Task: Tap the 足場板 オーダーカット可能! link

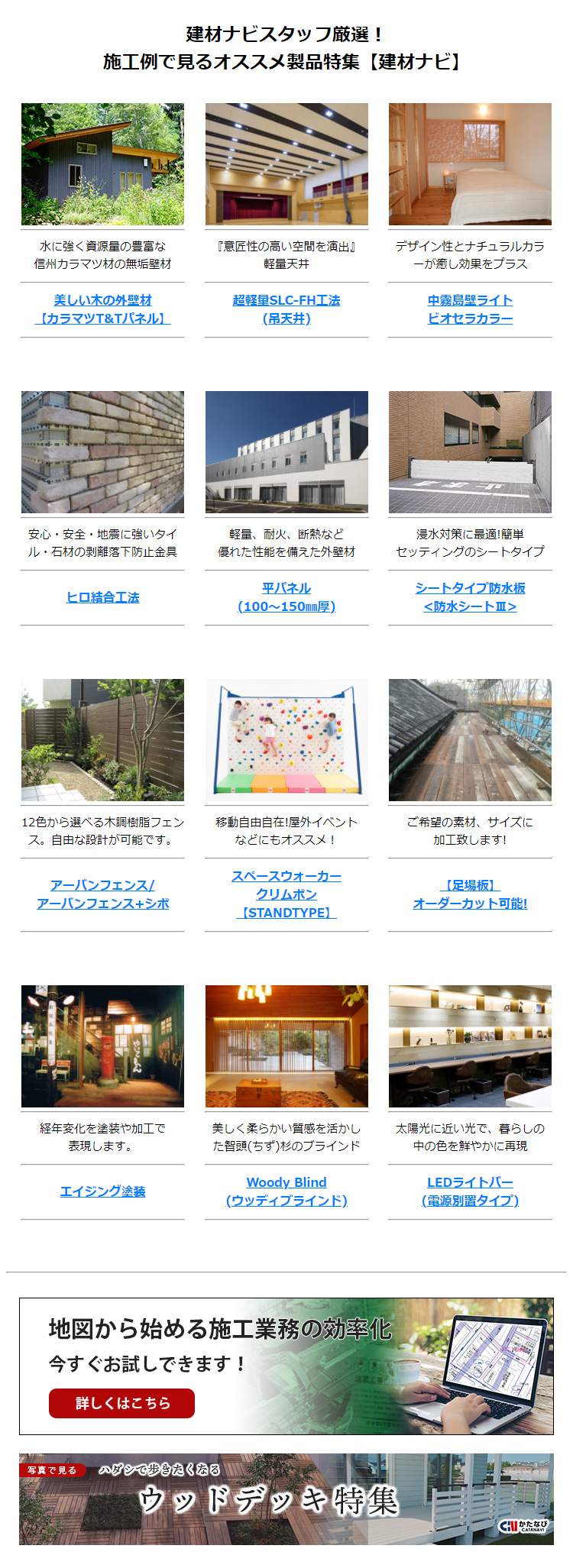Action: tap(470, 894)
